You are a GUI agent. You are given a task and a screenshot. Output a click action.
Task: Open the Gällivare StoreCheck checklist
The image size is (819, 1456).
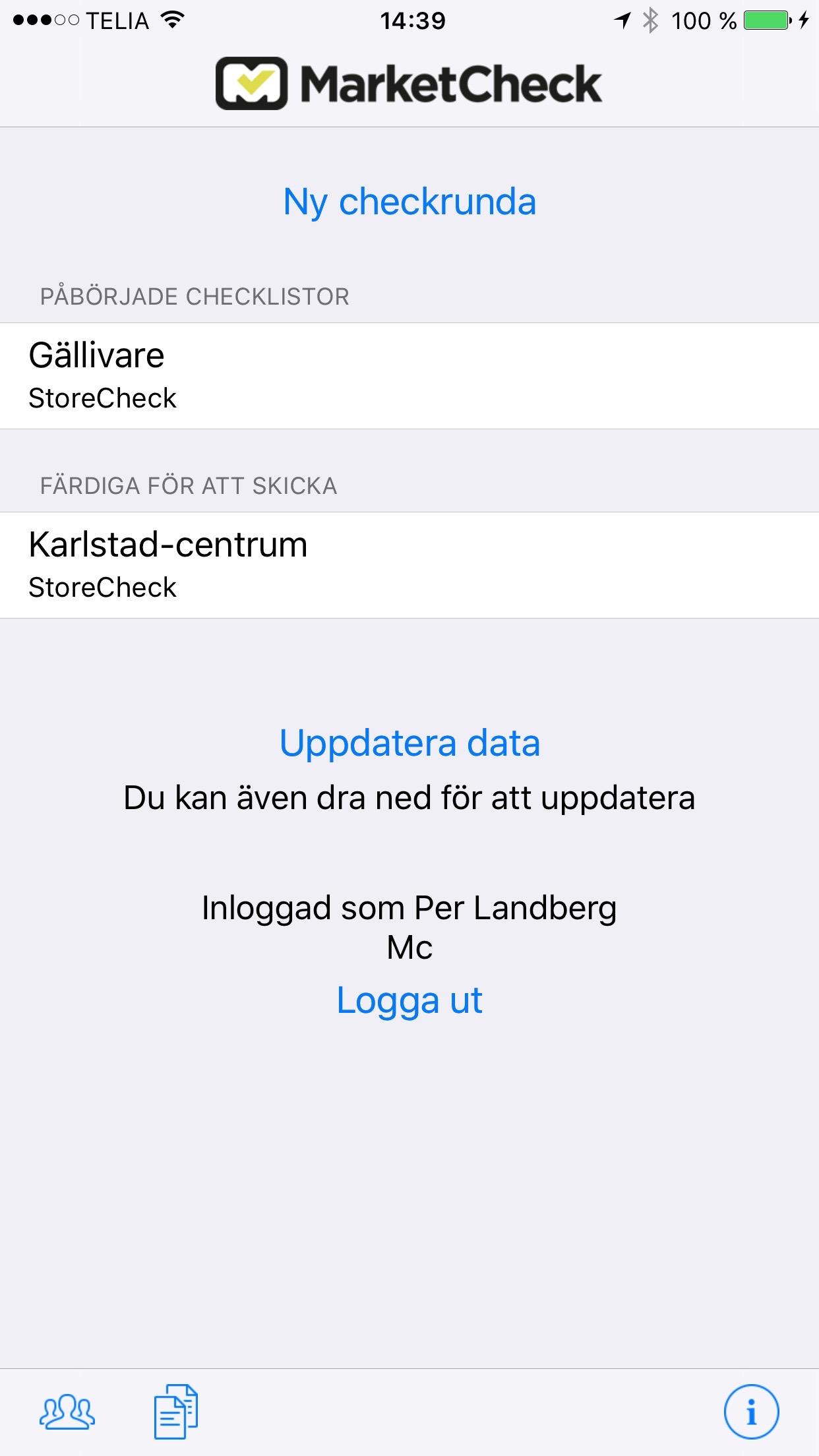(x=409, y=376)
